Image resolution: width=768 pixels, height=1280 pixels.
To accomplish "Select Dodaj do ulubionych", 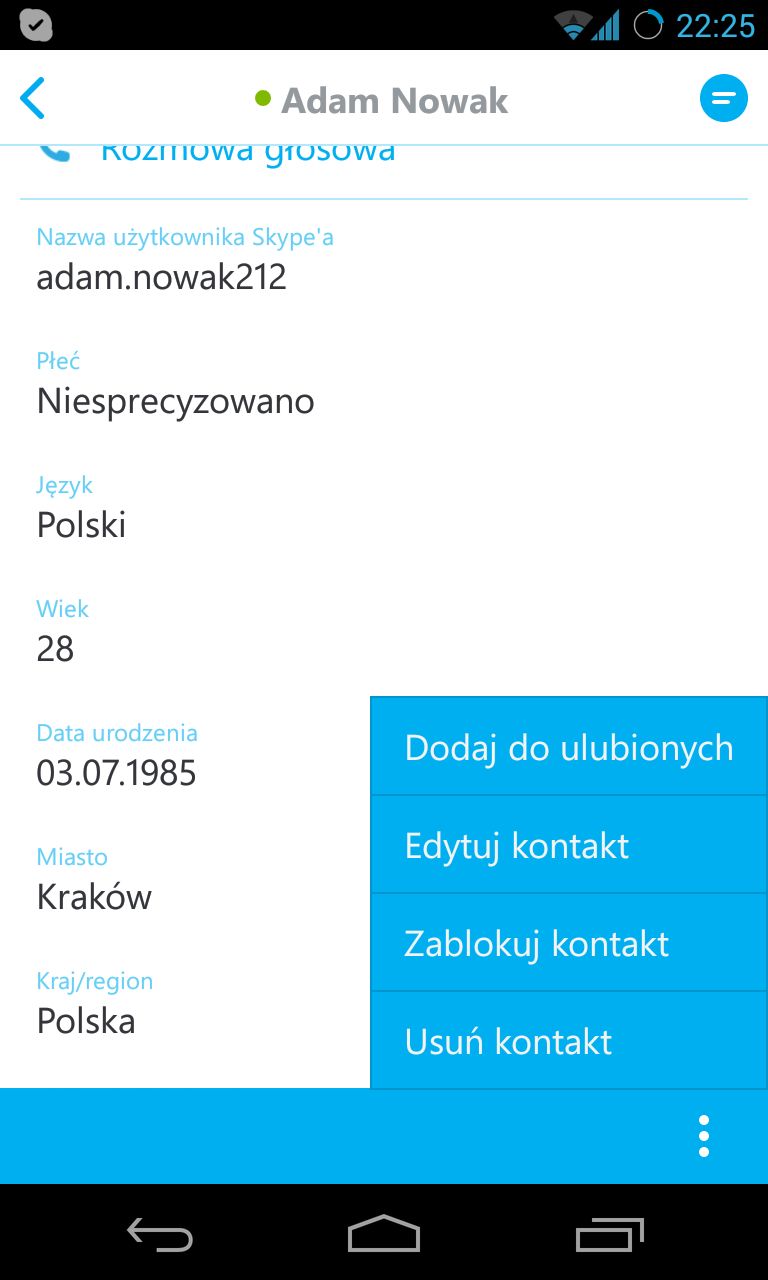I will tap(569, 747).
